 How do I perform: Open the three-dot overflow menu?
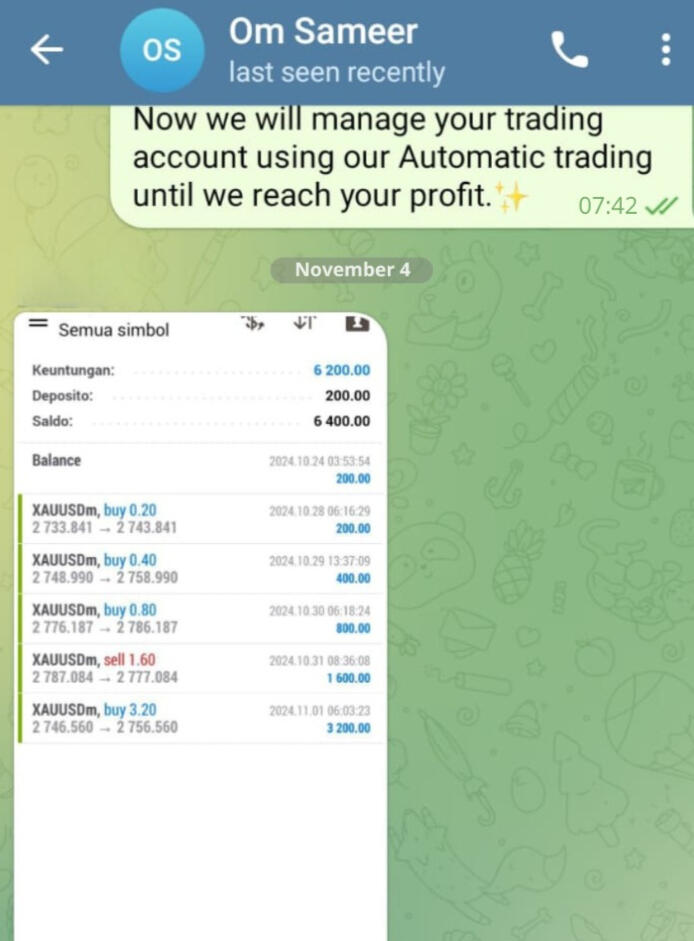665,50
